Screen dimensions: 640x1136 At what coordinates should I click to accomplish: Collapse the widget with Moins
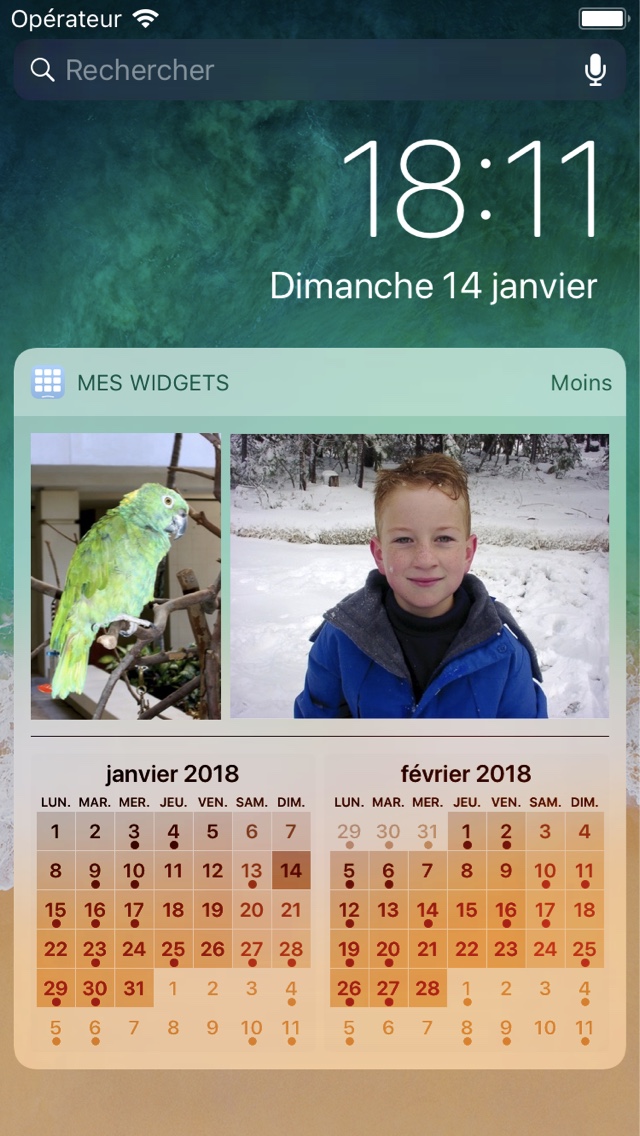coord(581,383)
